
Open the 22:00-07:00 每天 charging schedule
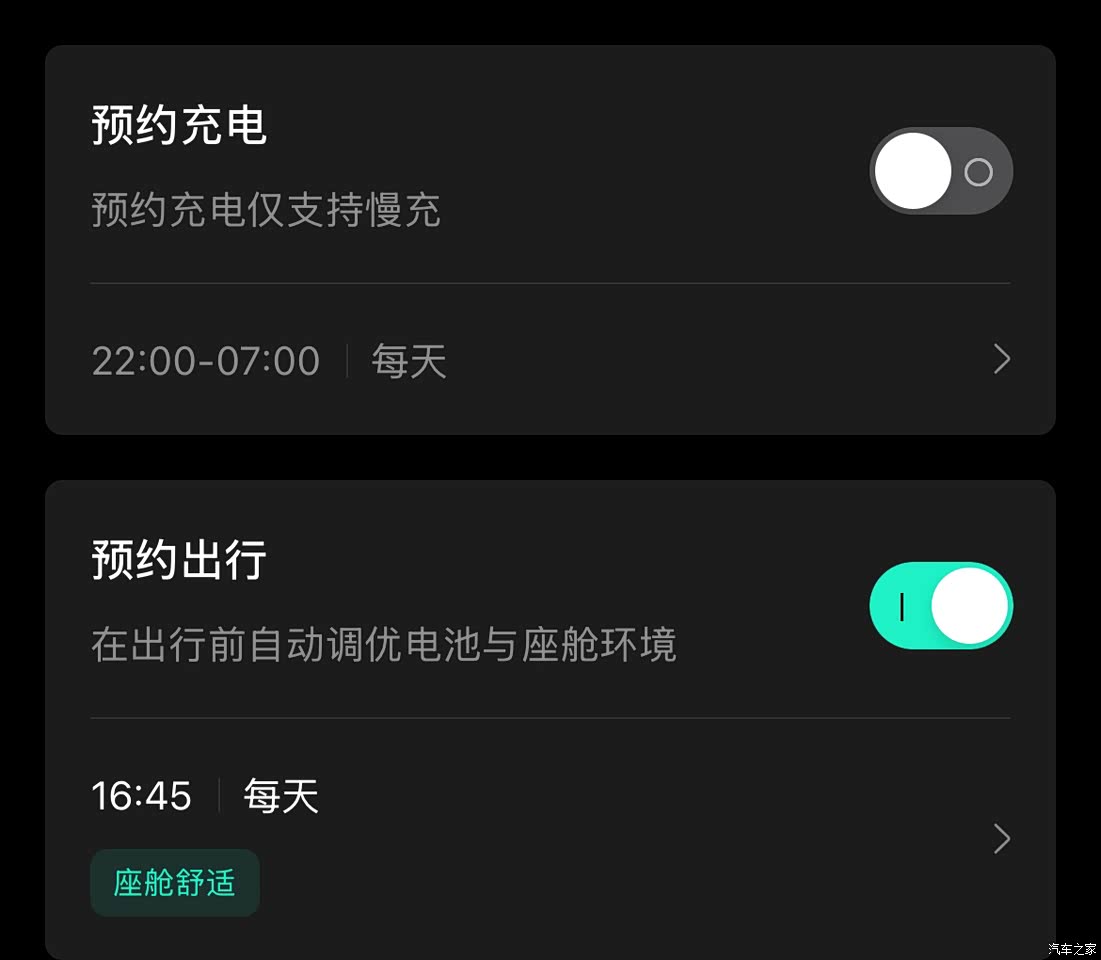click(550, 360)
